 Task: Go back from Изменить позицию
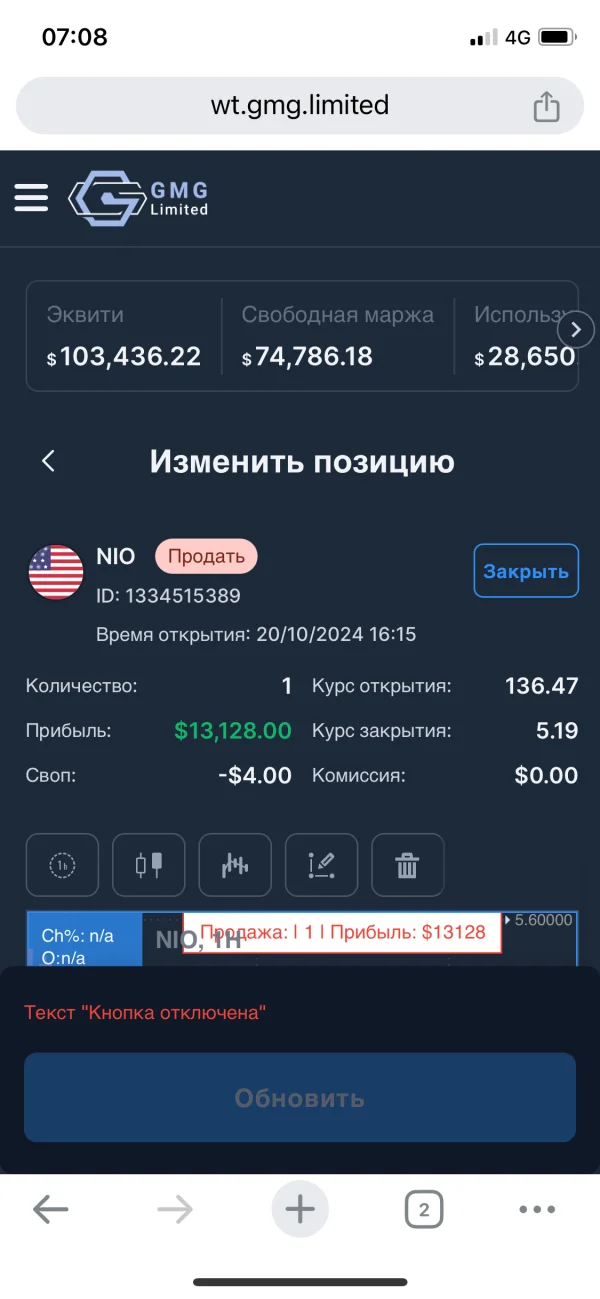(48, 461)
